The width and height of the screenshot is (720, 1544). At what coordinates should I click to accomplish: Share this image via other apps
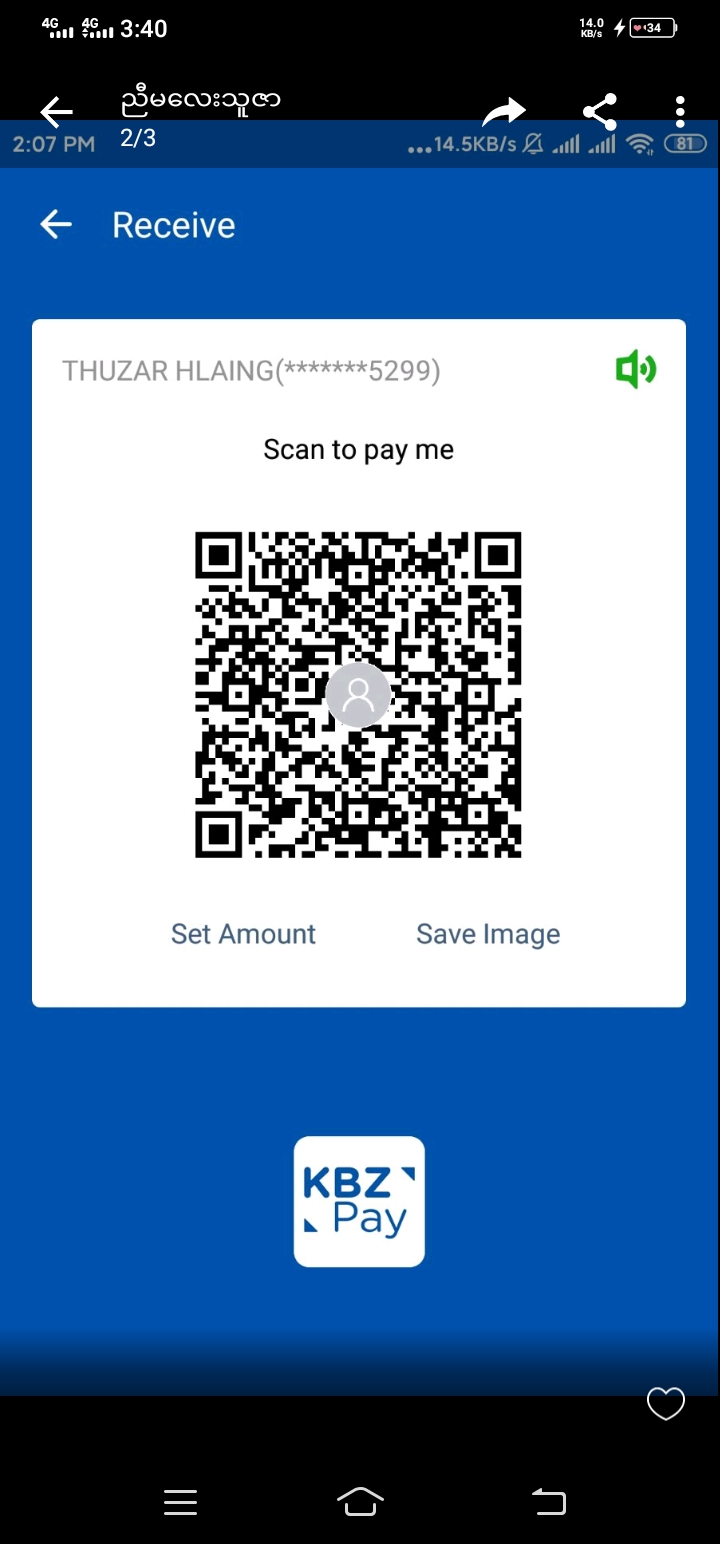600,111
